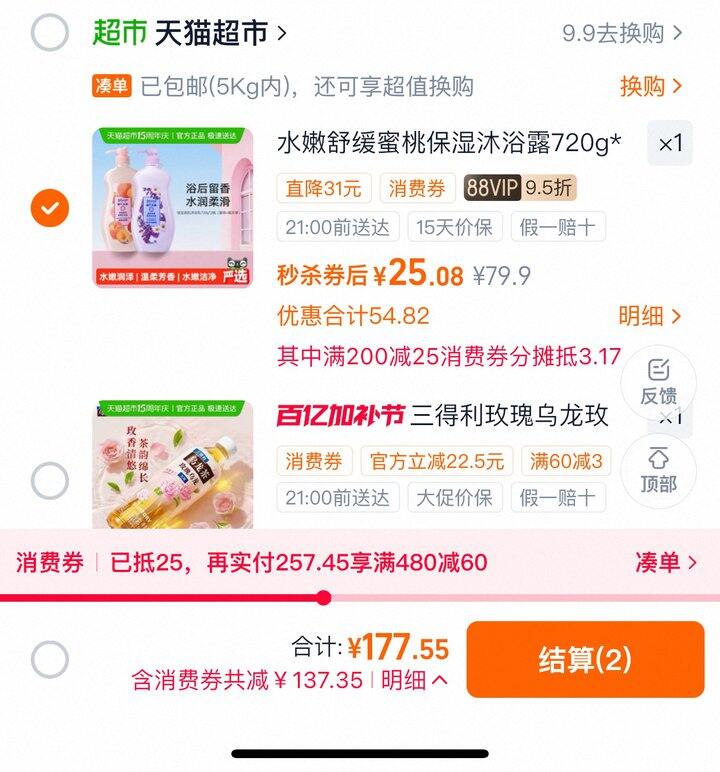720x772 pixels.
Task: Expand discount 明细 near total
Action: point(414,681)
